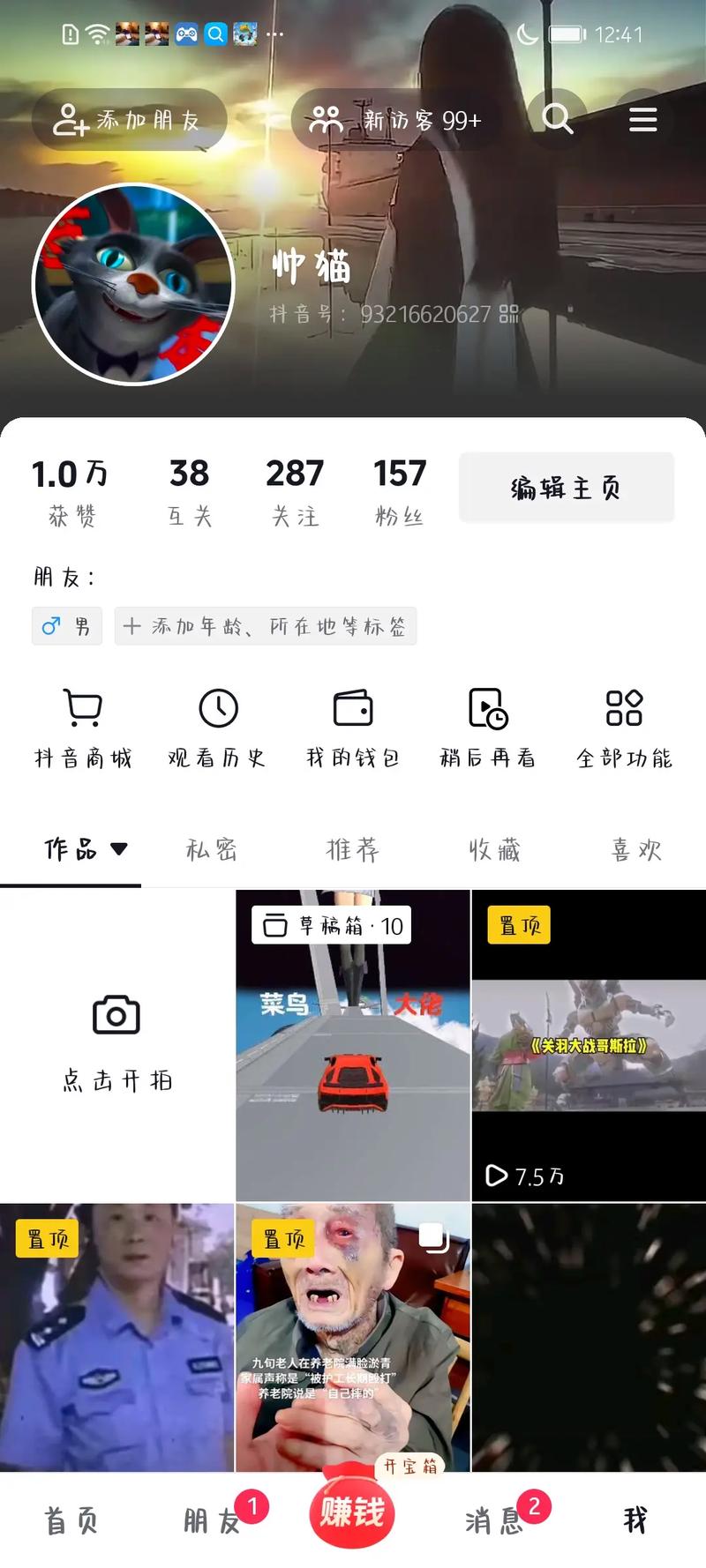Image resolution: width=706 pixels, height=1568 pixels.
Task: Open the search icon in the top bar
Action: 558,118
